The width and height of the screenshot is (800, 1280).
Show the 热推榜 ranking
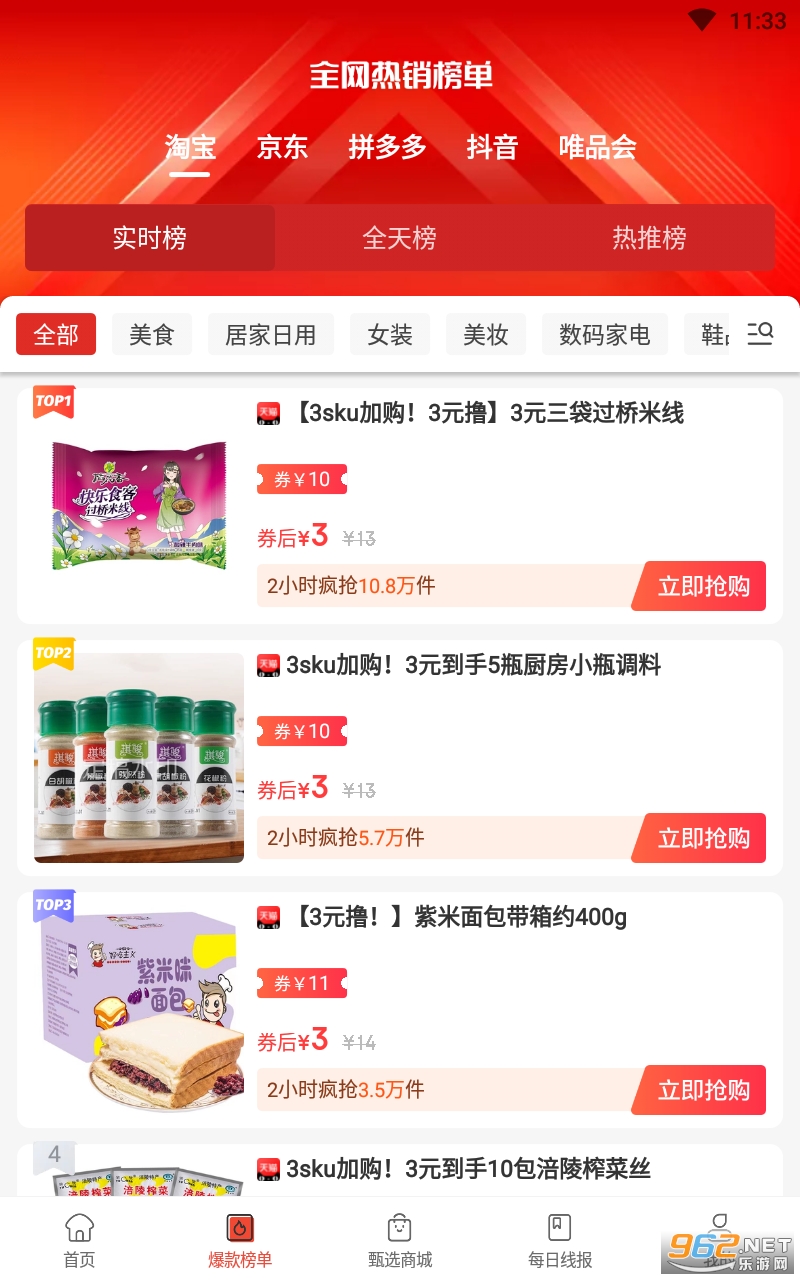[x=649, y=238]
